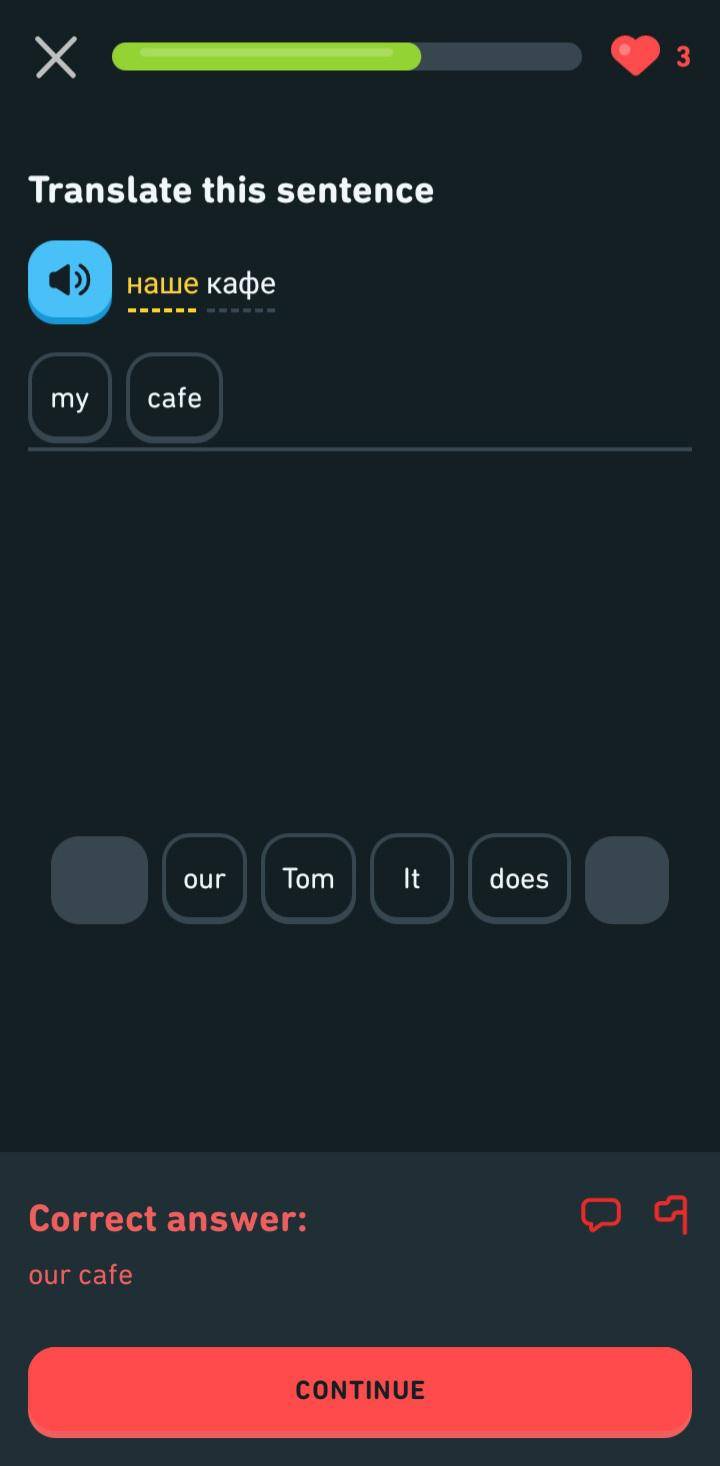Pick the word "It" from the bank

[412, 878]
